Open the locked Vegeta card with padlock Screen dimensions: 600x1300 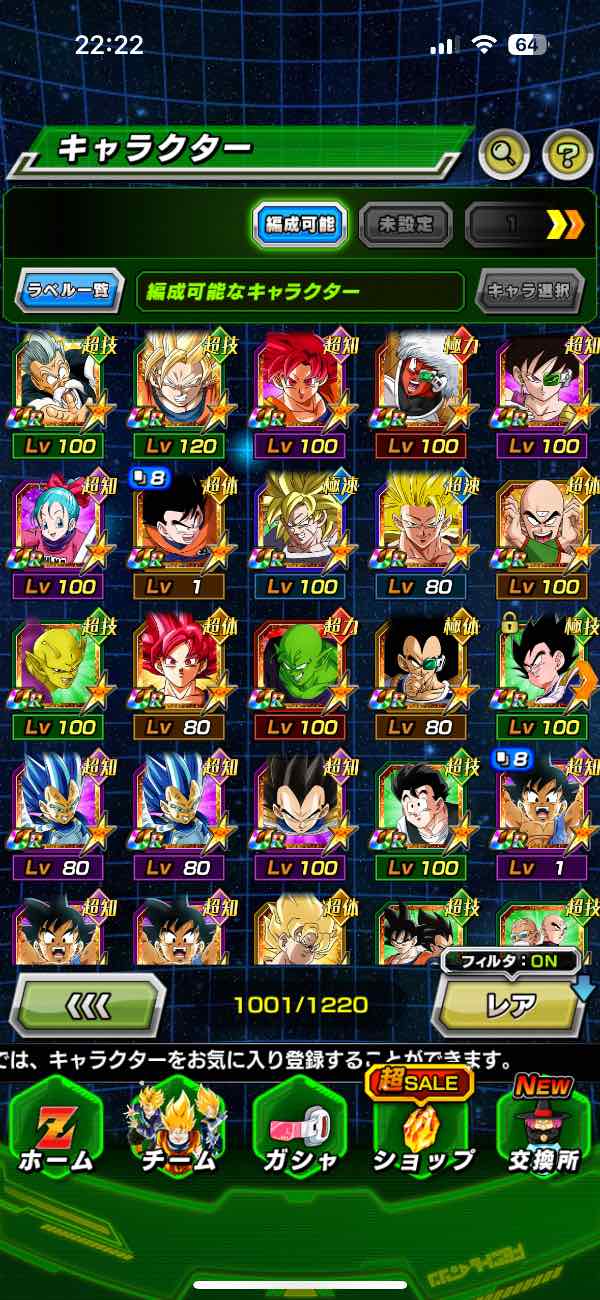[x=543, y=675]
